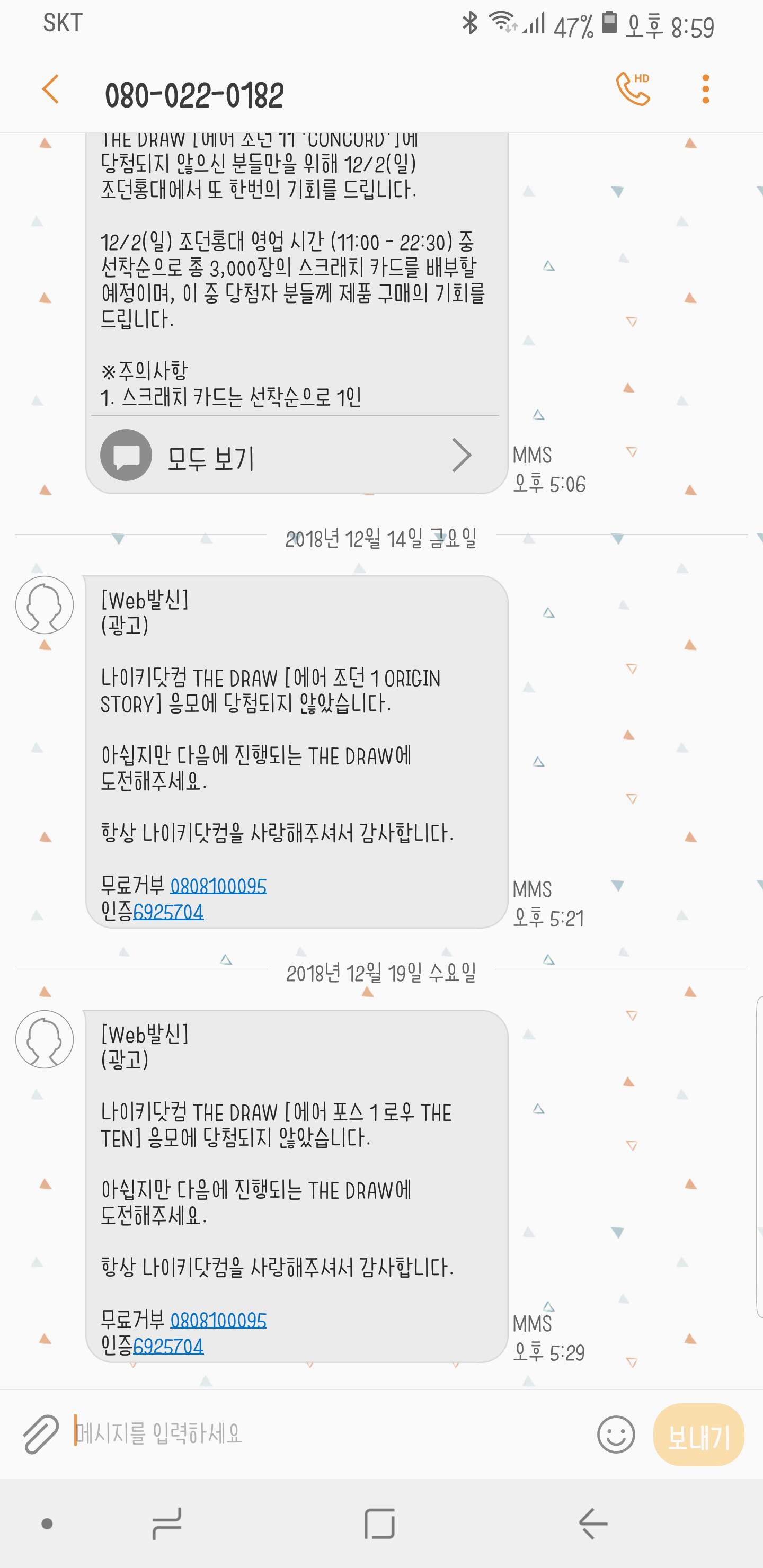763x1568 pixels.
Task: Open the 6925704 link in December 19 message
Action: [x=168, y=1346]
